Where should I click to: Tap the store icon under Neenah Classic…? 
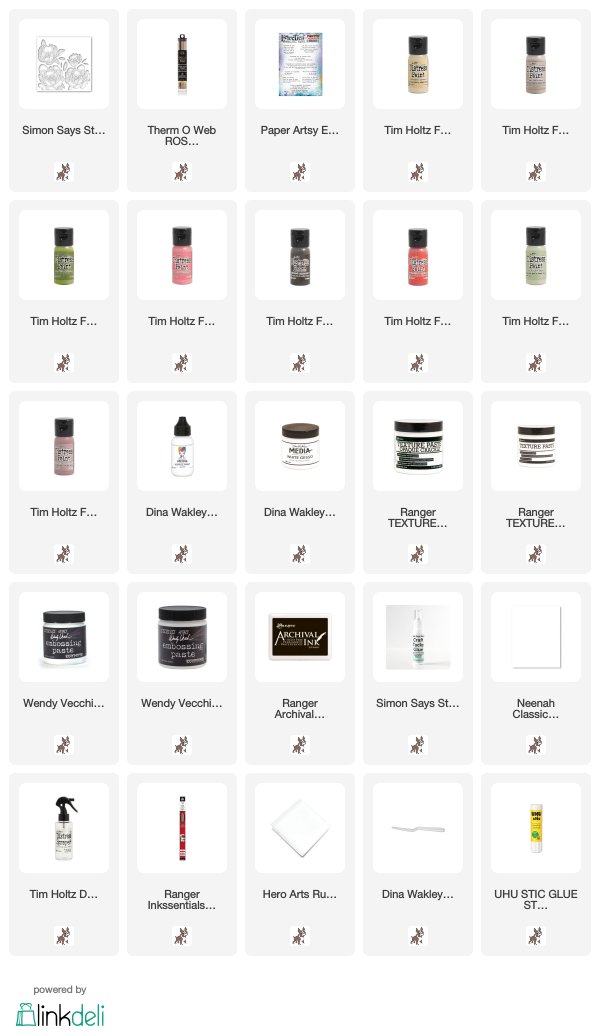(x=535, y=745)
